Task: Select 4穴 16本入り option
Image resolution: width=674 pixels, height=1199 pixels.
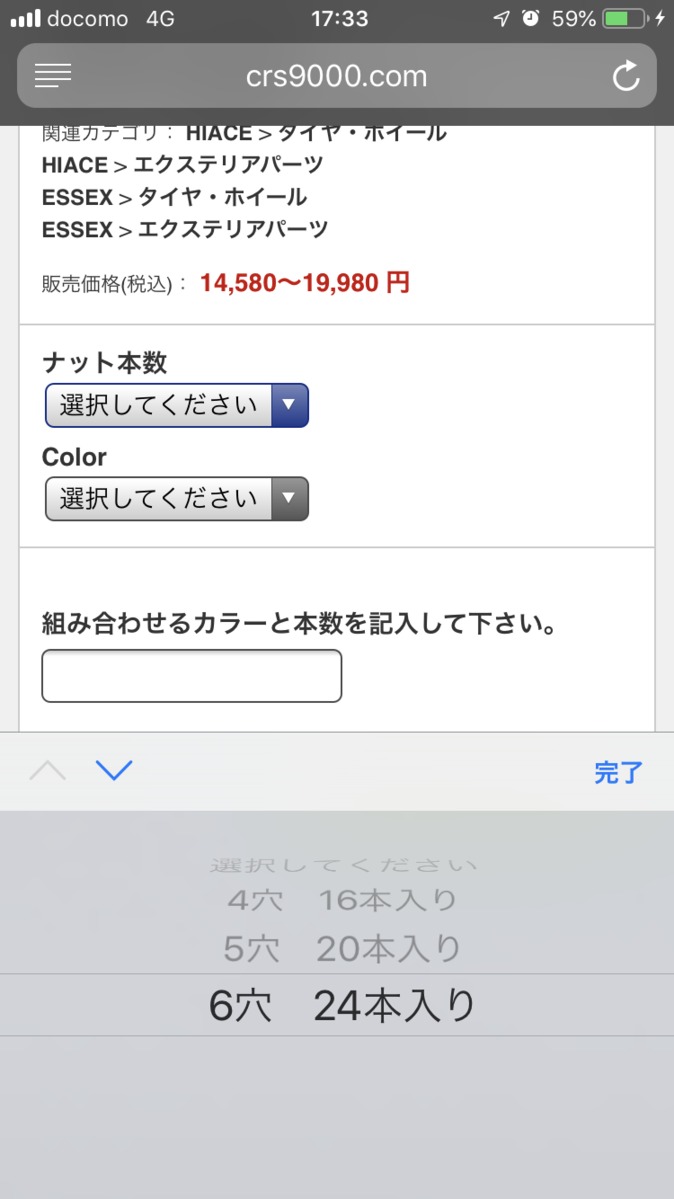Action: (342, 900)
